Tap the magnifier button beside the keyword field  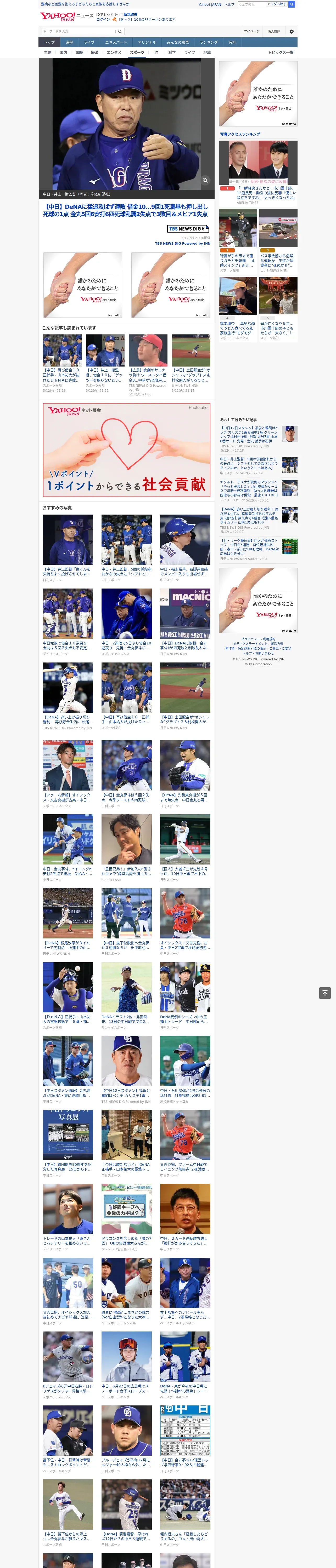(120, 31)
